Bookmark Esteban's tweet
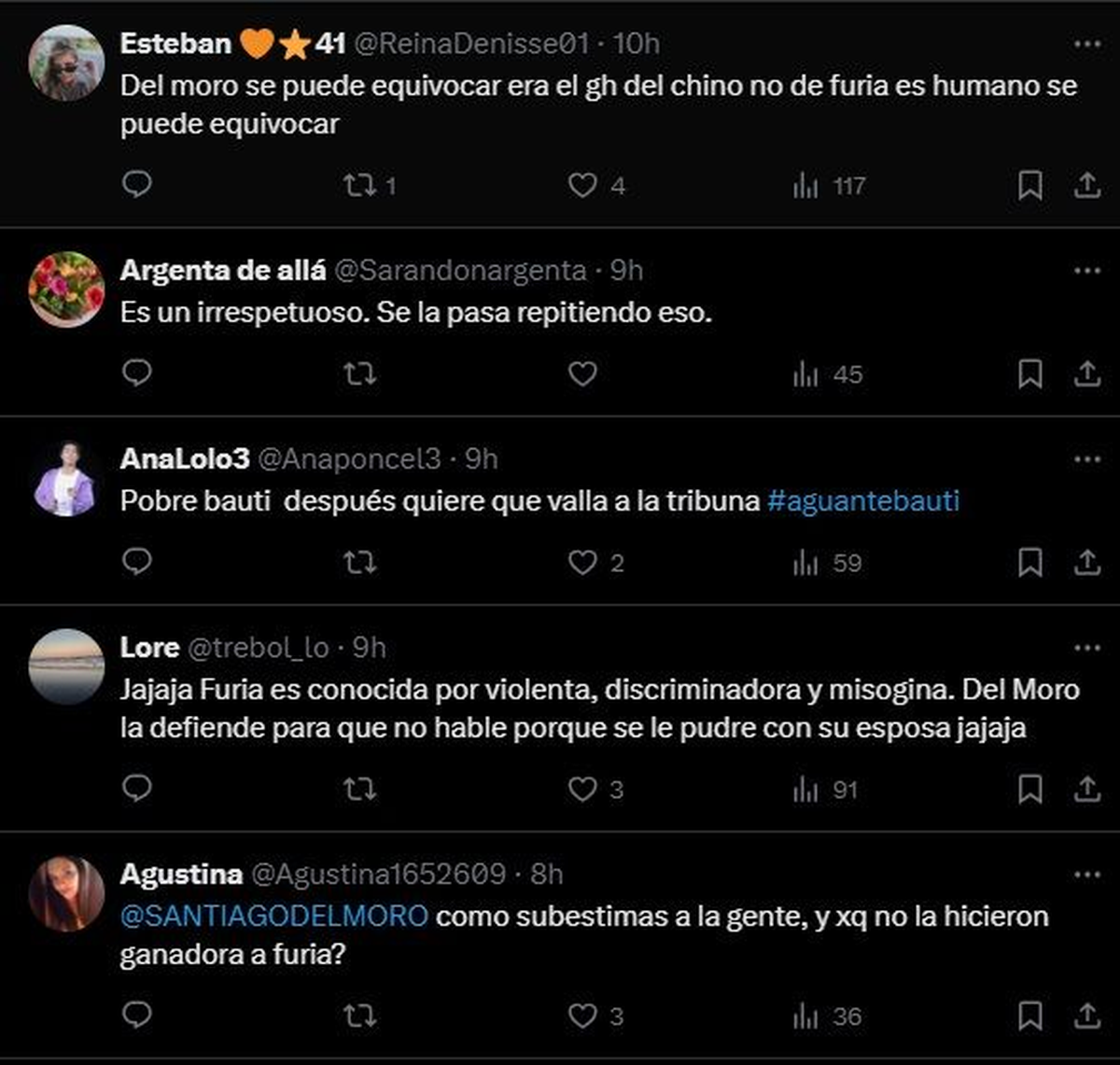The image size is (1120, 1065). pyautogui.click(x=1029, y=186)
